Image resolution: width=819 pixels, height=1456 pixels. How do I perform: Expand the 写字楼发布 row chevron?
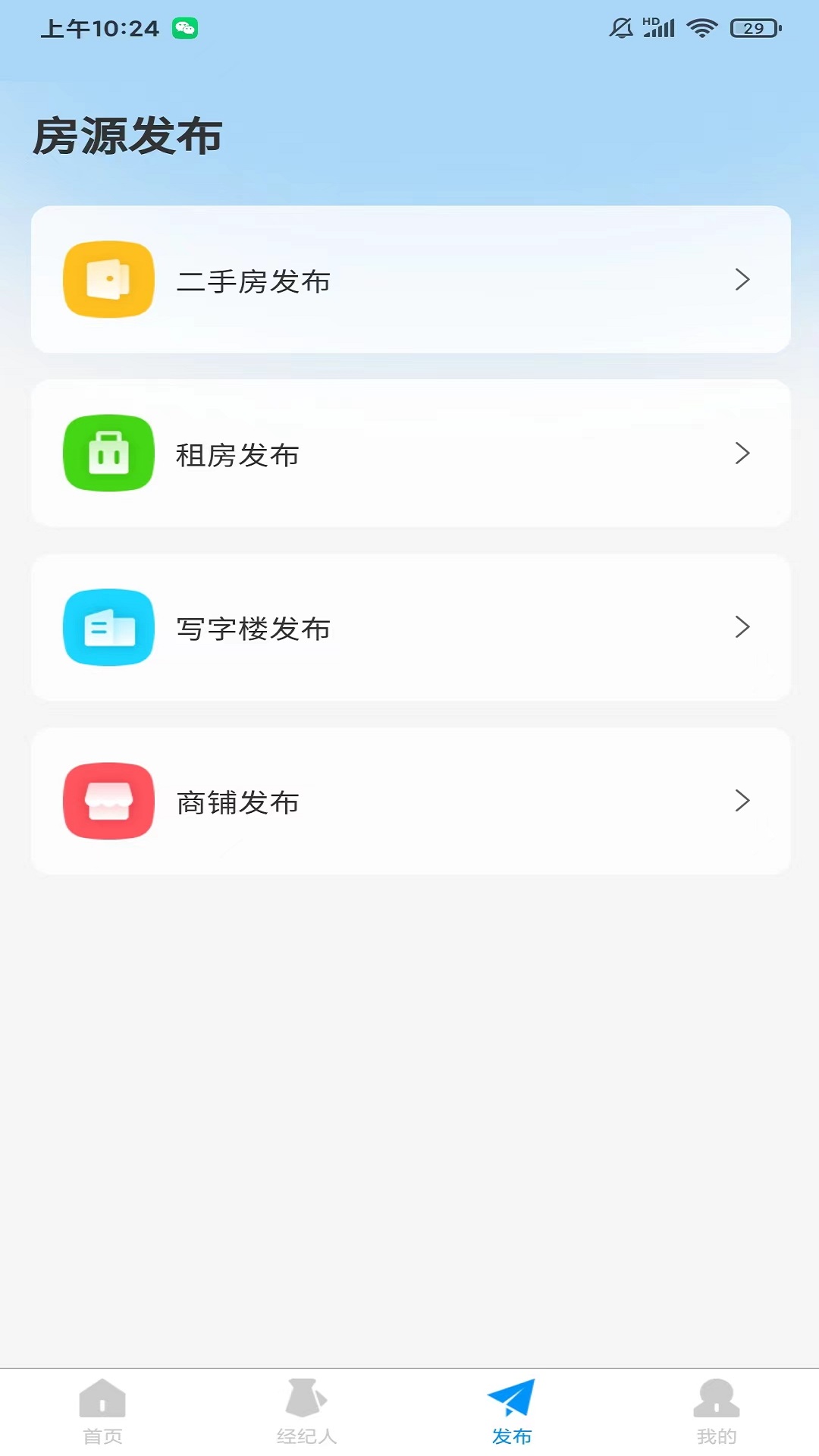tap(742, 627)
